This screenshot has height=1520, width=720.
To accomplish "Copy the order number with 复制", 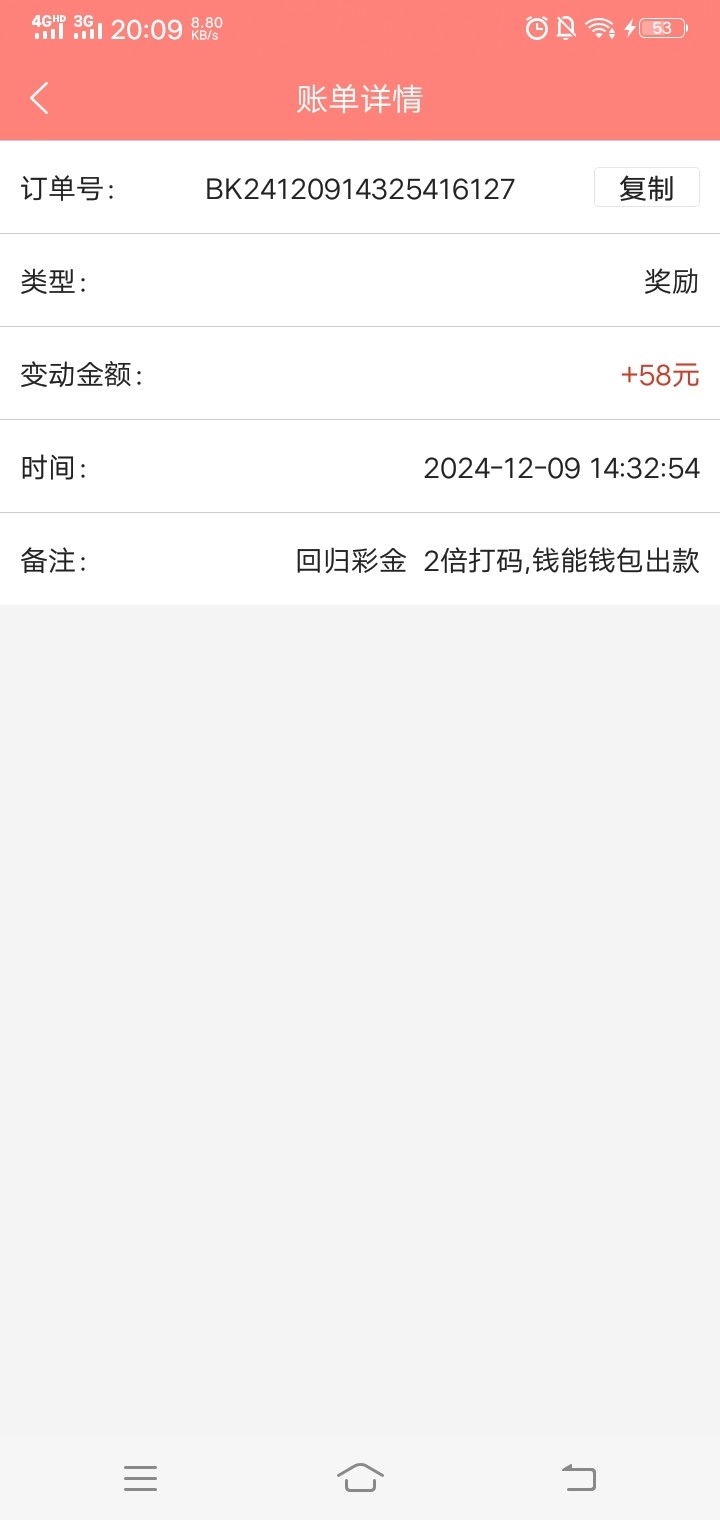I will point(646,187).
